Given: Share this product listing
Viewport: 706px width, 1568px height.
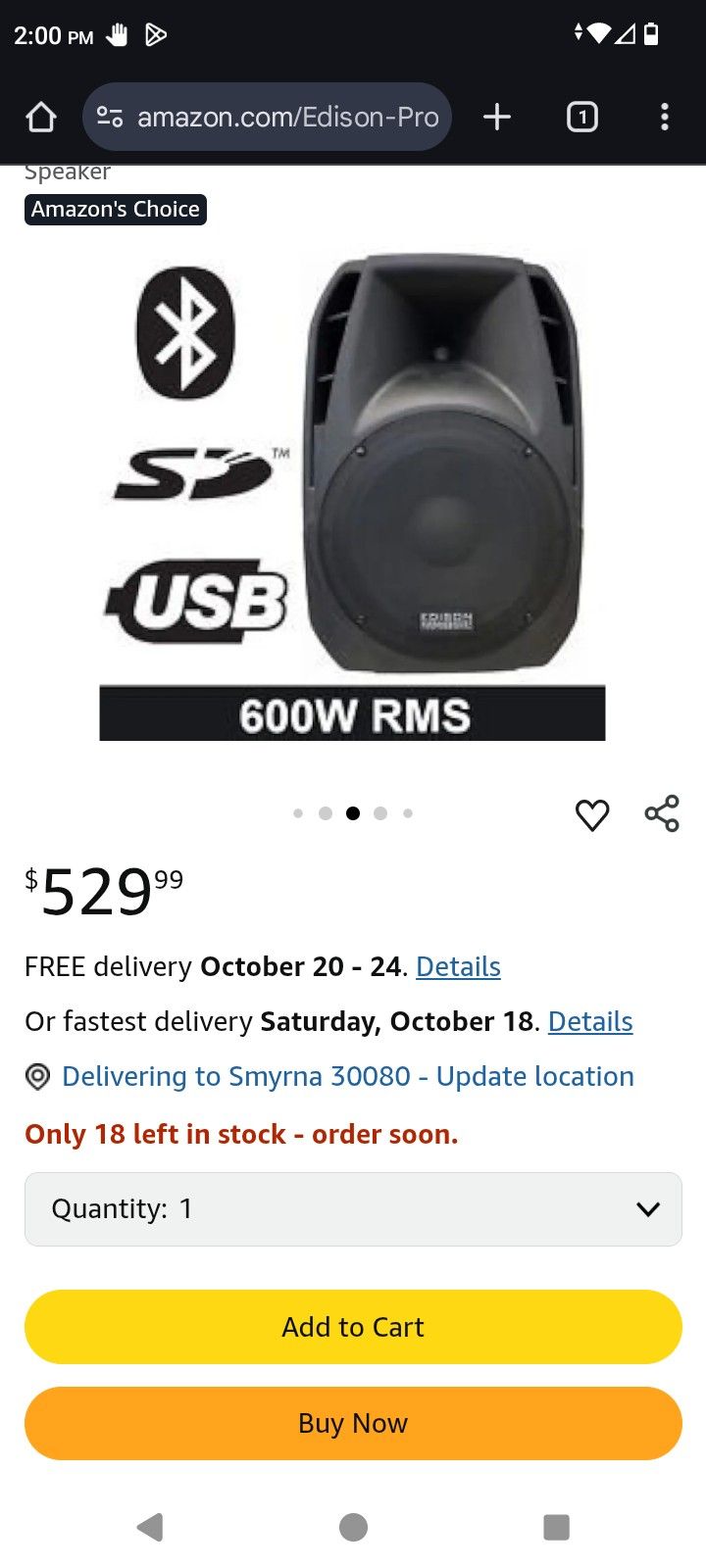Looking at the screenshot, I should point(662,814).
